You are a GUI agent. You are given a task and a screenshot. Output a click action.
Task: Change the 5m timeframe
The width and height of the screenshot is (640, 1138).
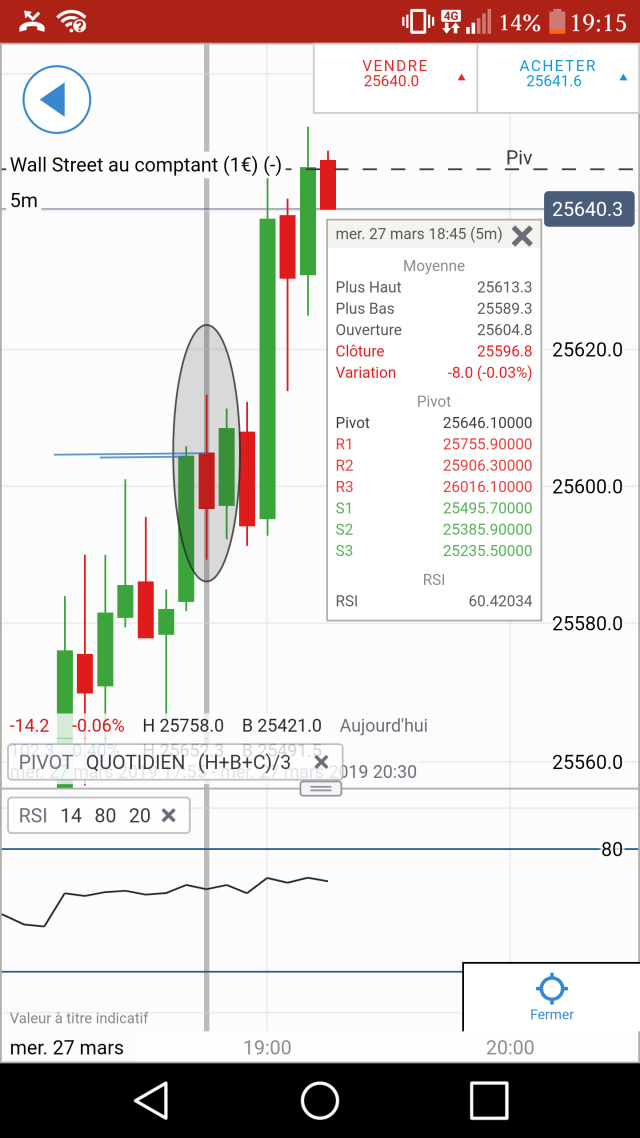point(24,201)
